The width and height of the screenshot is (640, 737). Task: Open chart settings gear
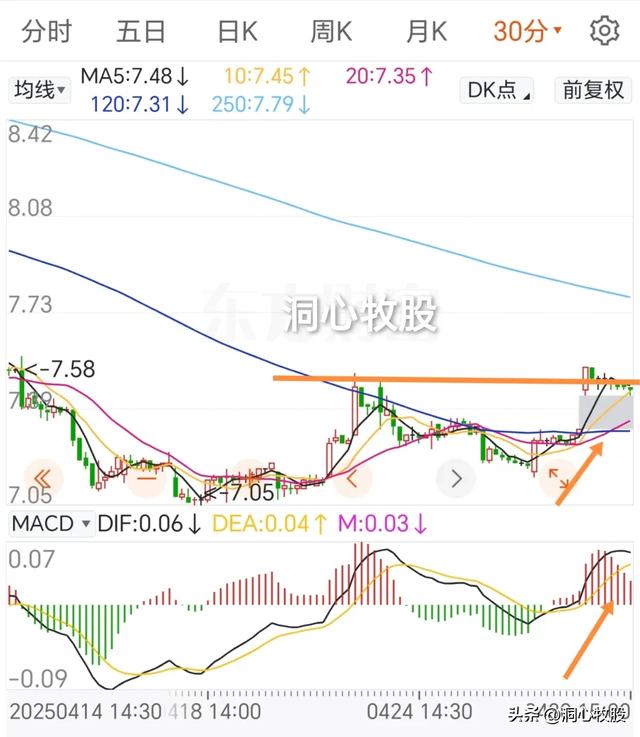pyautogui.click(x=604, y=31)
